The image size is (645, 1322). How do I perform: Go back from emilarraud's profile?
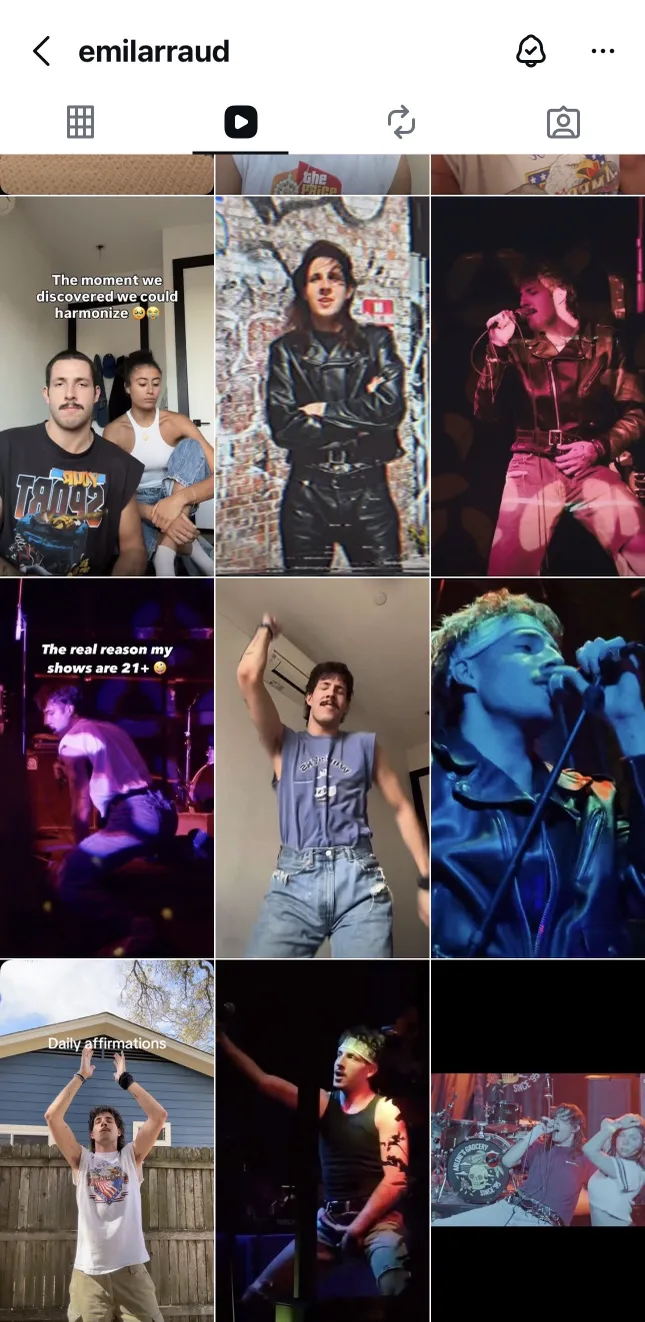coord(41,52)
